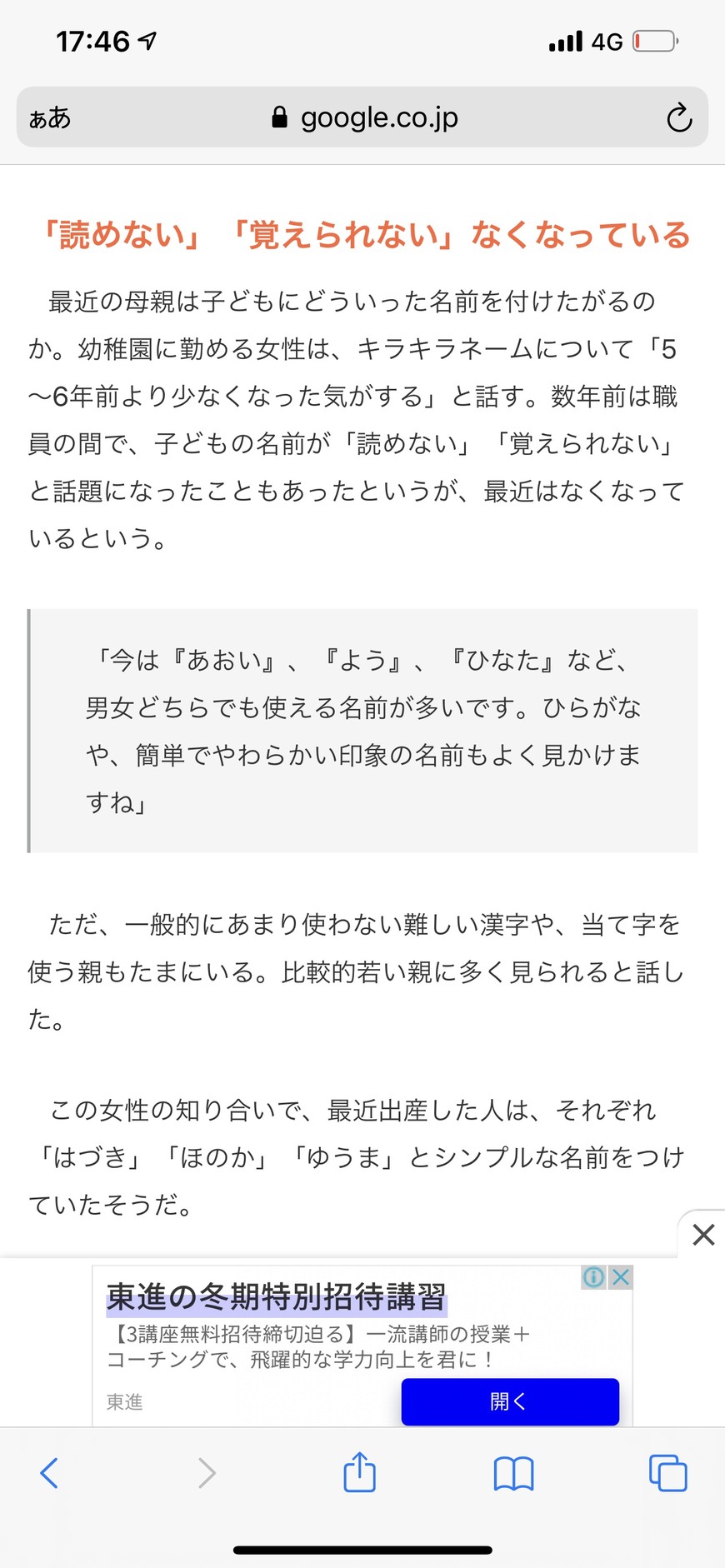Screen dimensions: 725x1568
Task: Go back to the previous page
Action: (x=50, y=1473)
